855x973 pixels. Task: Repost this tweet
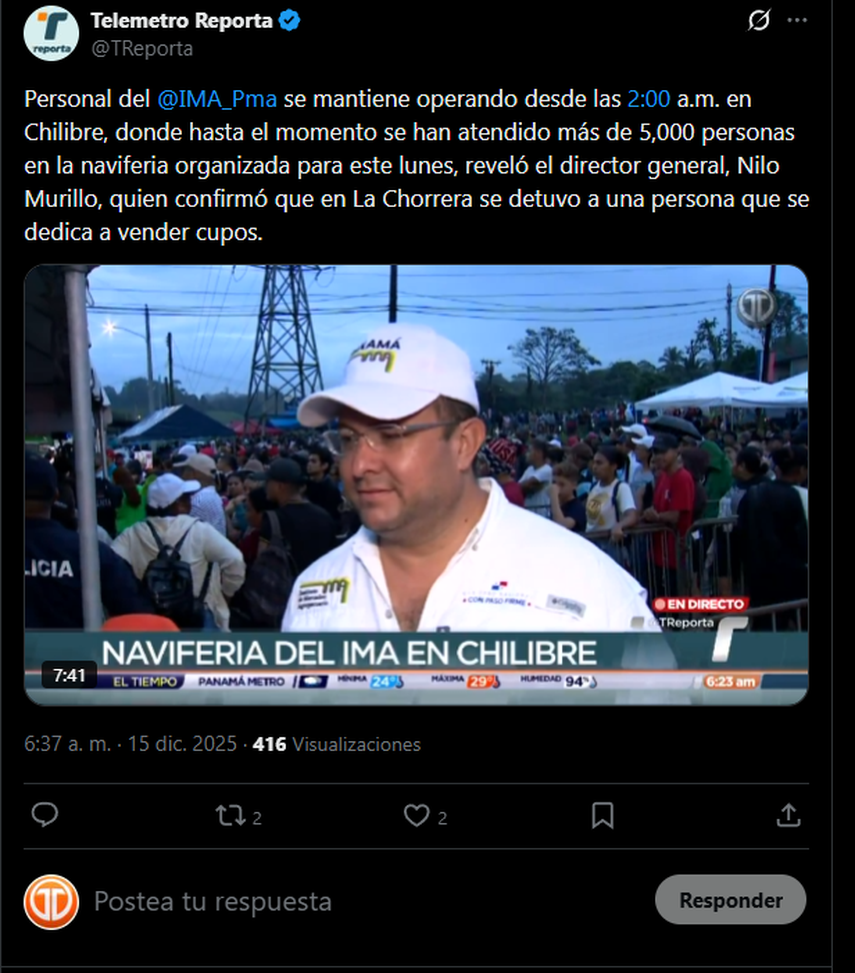231,816
